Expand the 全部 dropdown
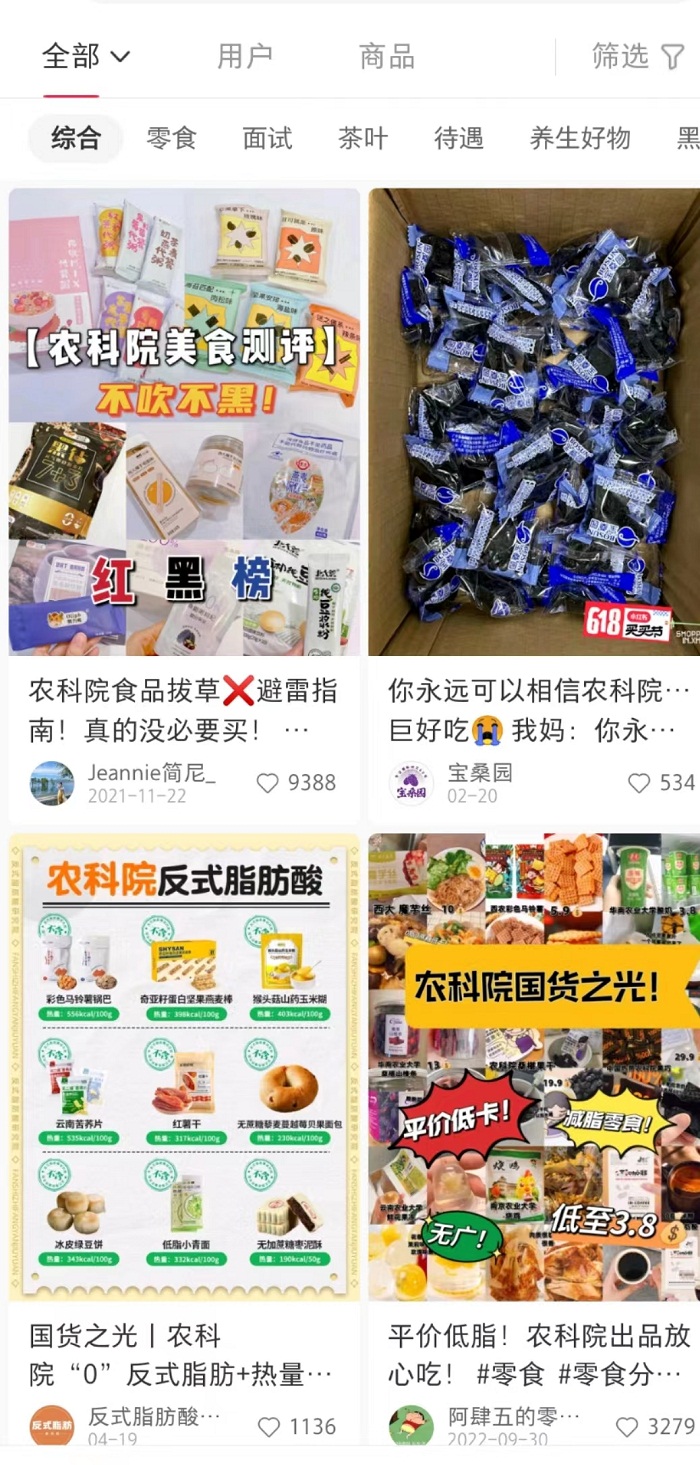The width and height of the screenshot is (700, 1465). pos(87,56)
